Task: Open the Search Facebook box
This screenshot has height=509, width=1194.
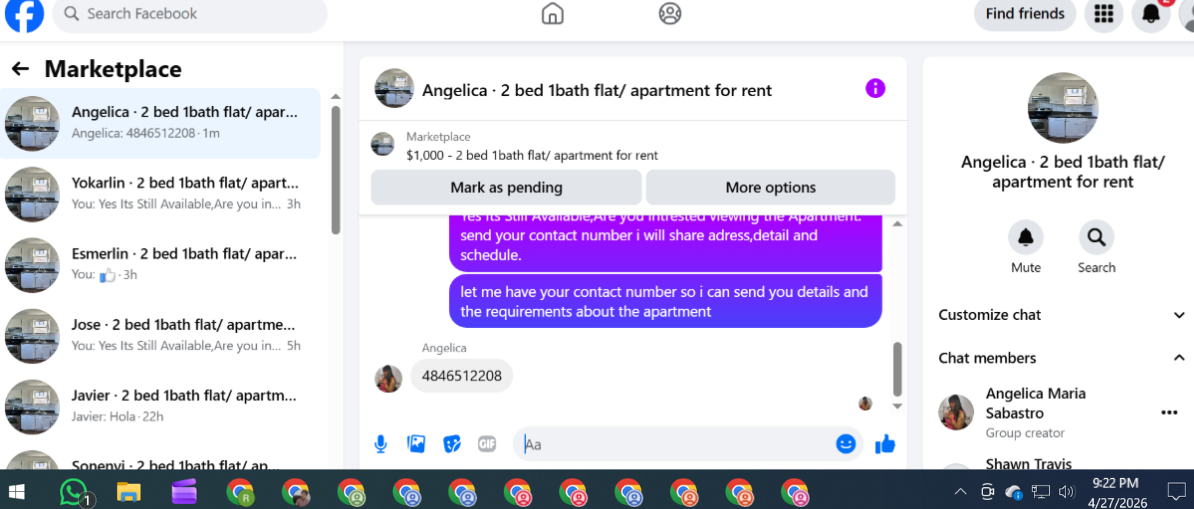Action: pyautogui.click(x=190, y=14)
